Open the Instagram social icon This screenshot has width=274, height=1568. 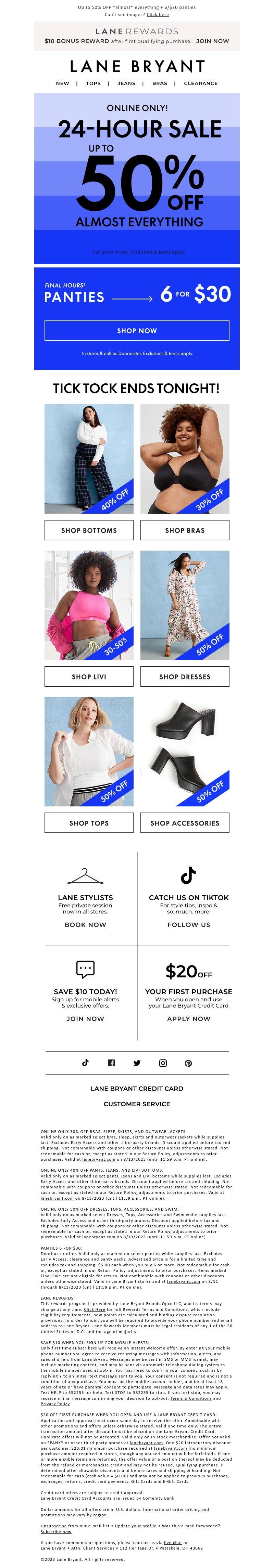(163, 1063)
